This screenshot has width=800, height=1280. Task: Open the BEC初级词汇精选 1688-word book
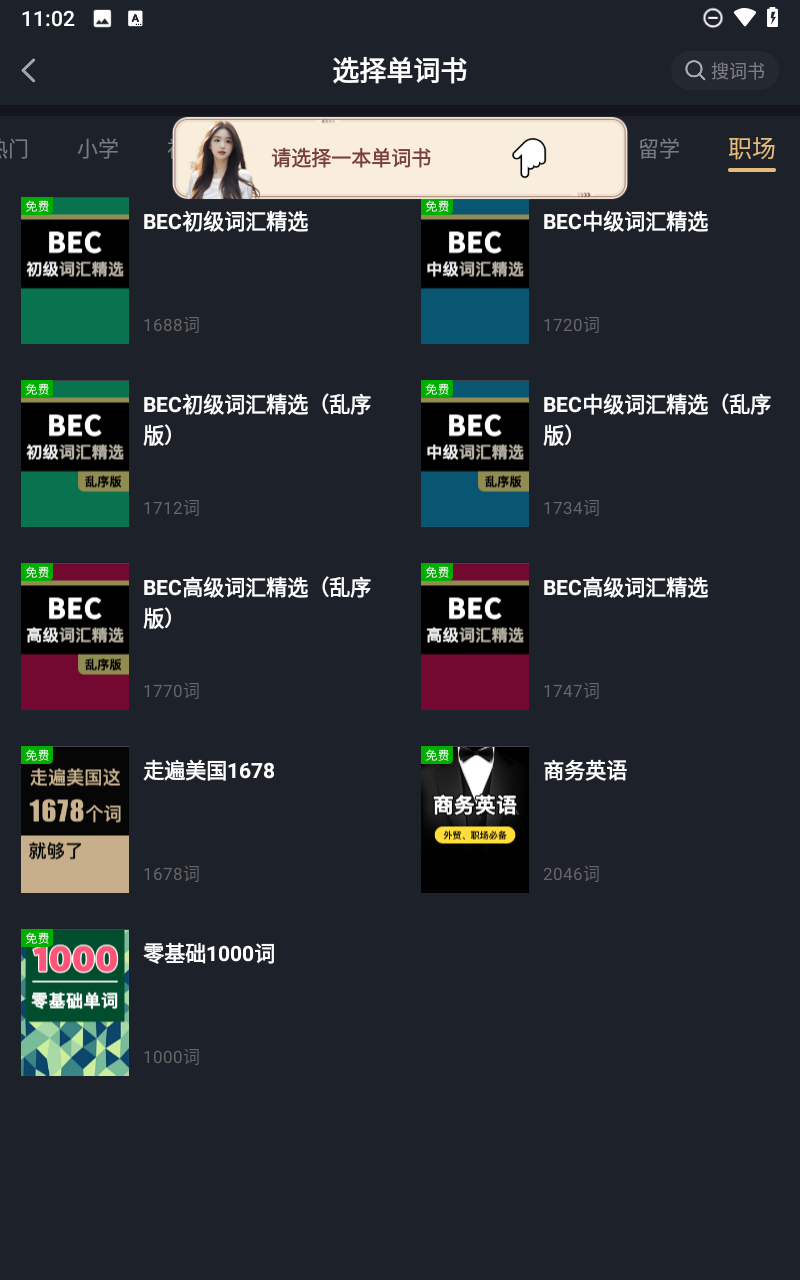pos(75,271)
